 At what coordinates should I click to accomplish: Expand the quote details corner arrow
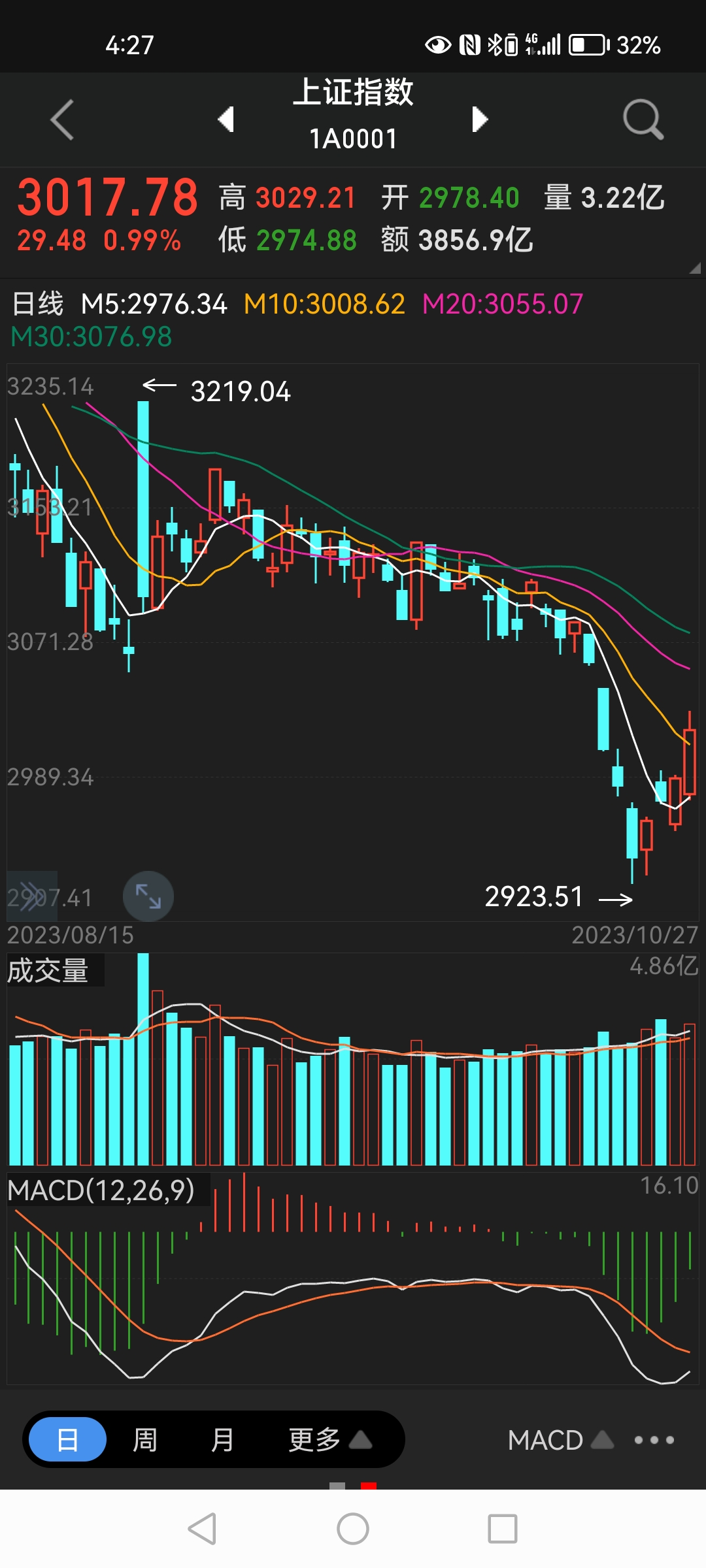[x=694, y=268]
